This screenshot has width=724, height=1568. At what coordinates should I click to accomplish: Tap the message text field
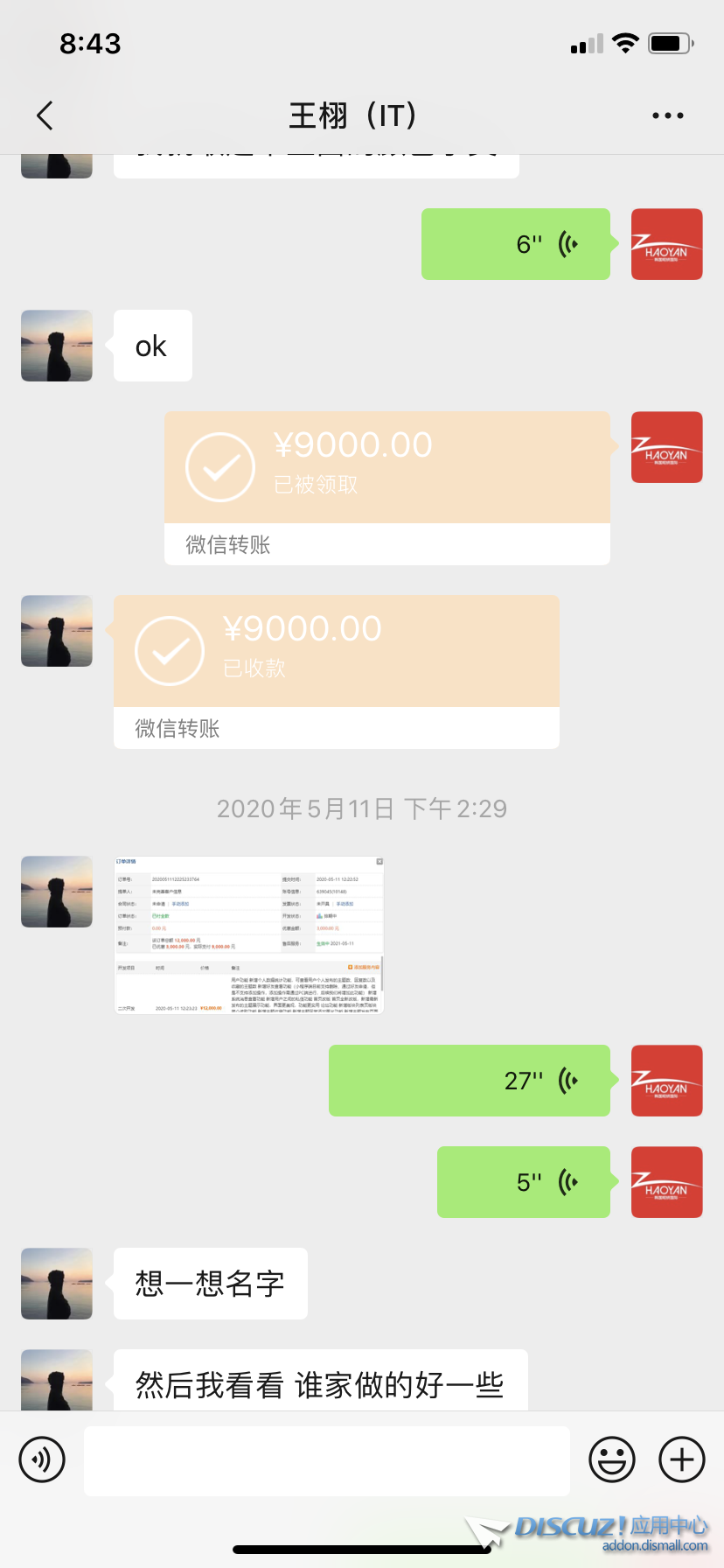pos(327,1460)
